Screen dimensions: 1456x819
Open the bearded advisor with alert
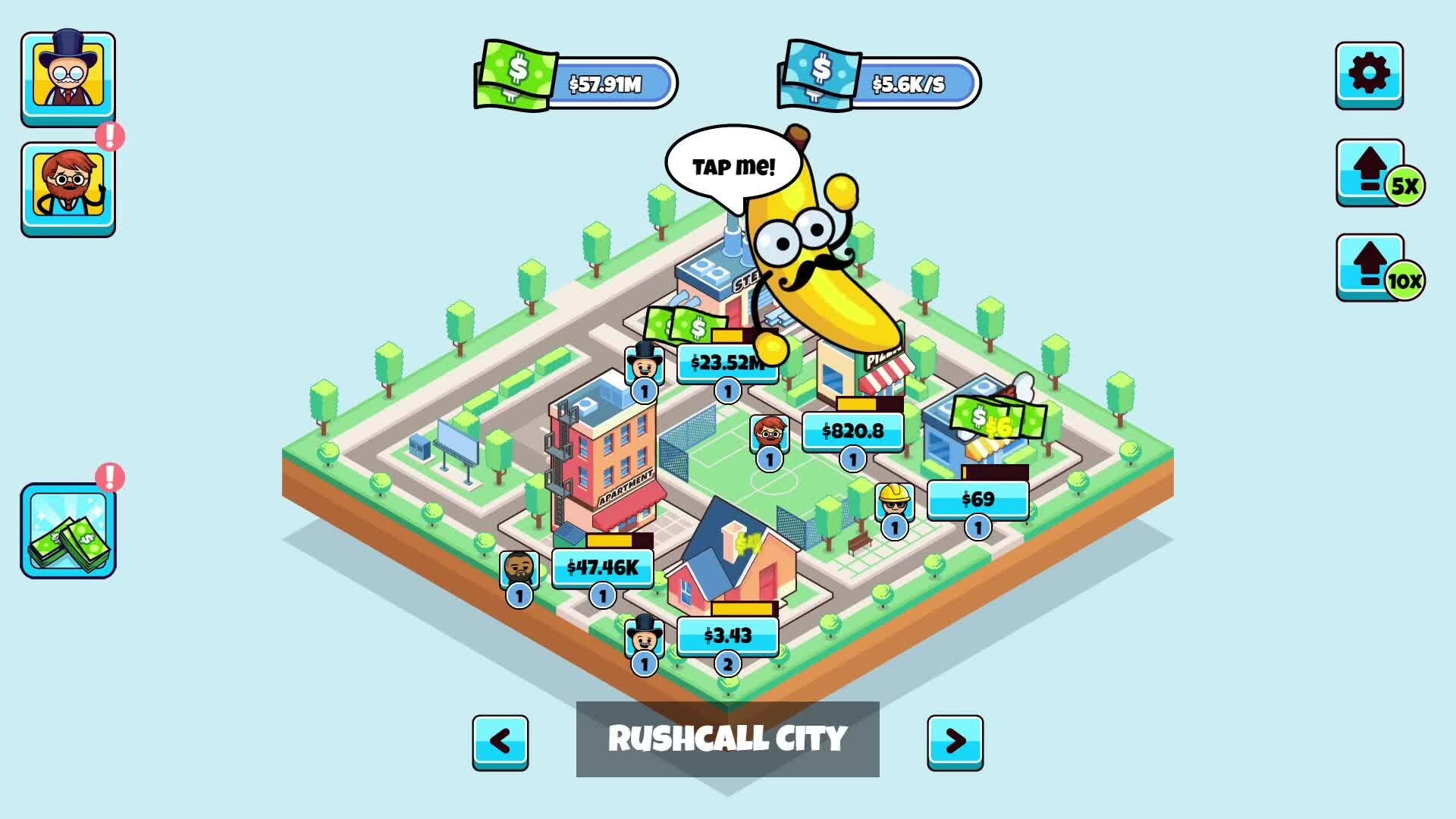click(68, 187)
